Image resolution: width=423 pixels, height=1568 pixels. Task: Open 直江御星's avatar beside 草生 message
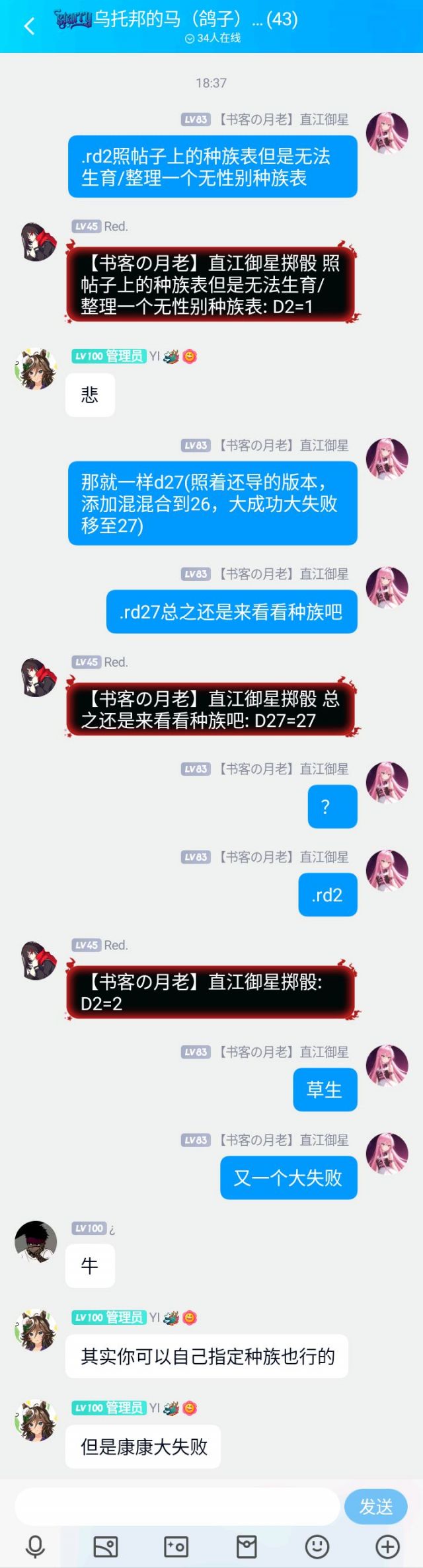click(x=387, y=1064)
